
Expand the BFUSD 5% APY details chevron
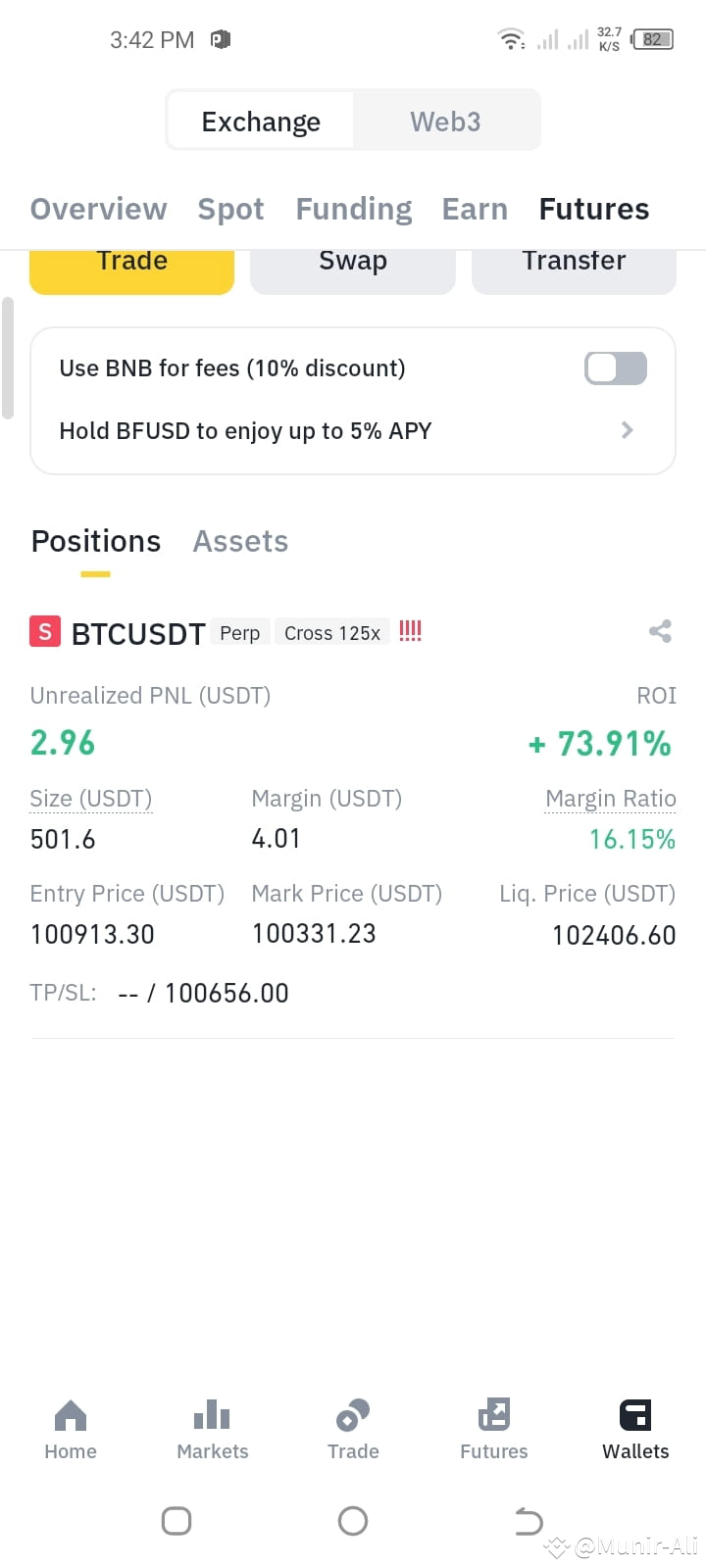pos(628,430)
